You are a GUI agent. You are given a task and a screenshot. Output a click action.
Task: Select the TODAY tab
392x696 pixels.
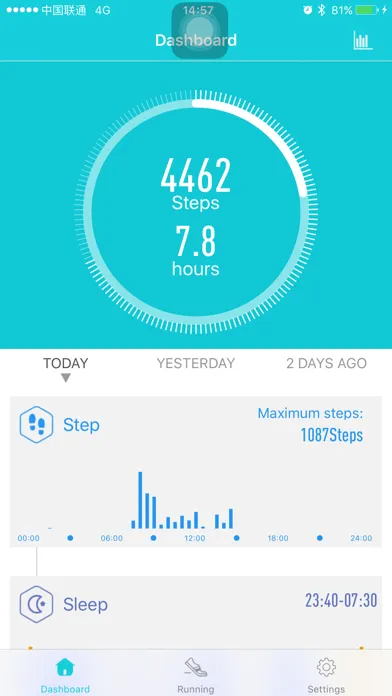[66, 364]
